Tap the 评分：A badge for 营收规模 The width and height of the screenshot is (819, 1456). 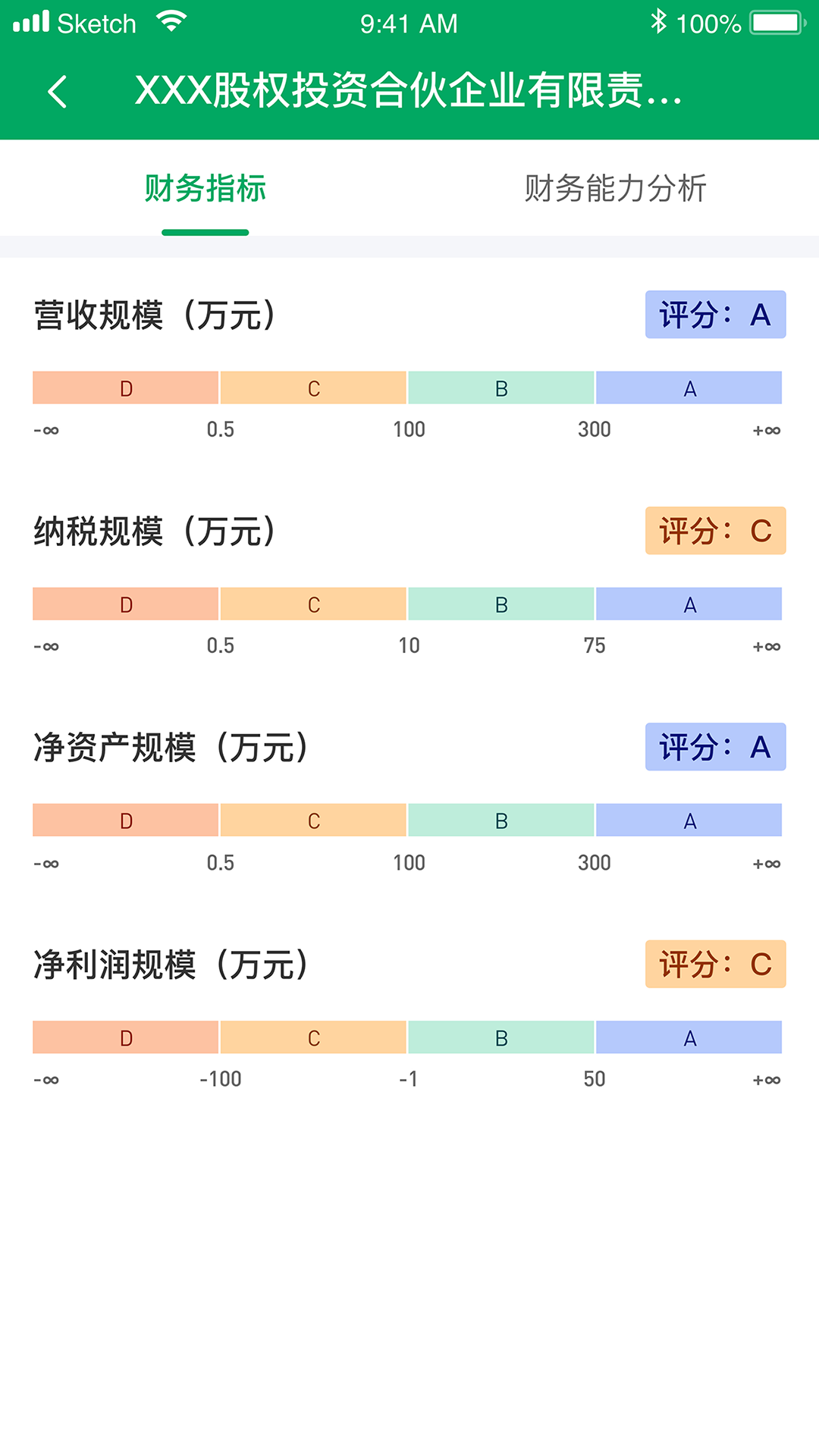pos(715,314)
